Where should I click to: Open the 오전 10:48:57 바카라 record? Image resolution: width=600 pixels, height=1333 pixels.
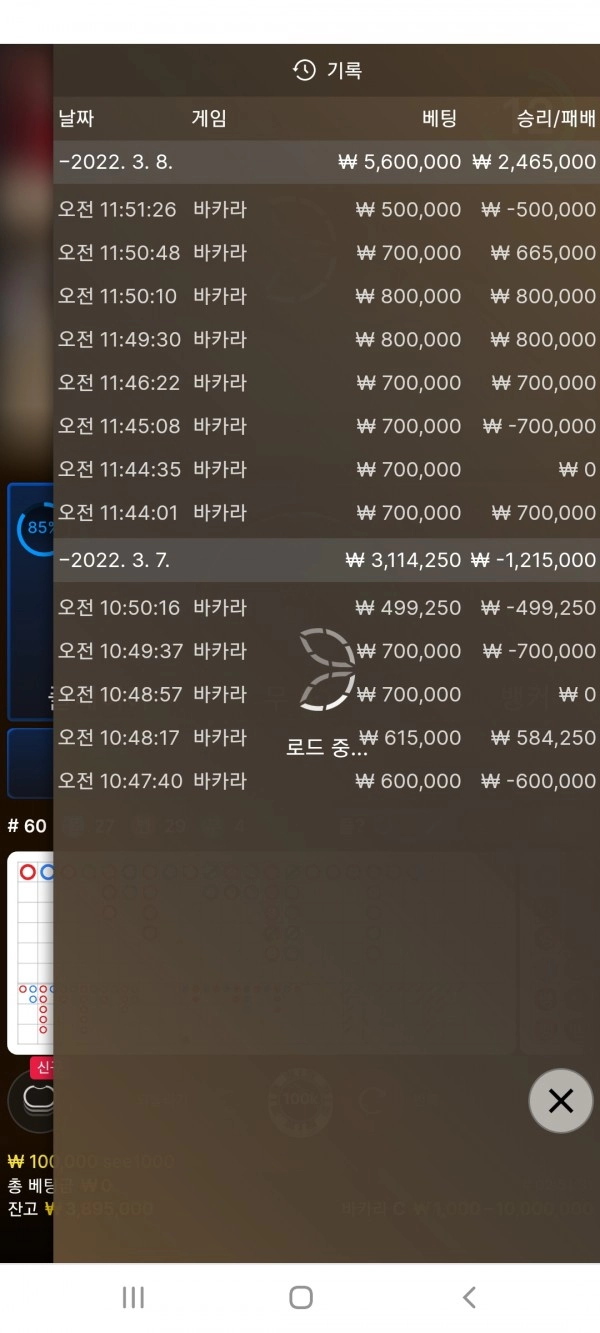pos(326,694)
